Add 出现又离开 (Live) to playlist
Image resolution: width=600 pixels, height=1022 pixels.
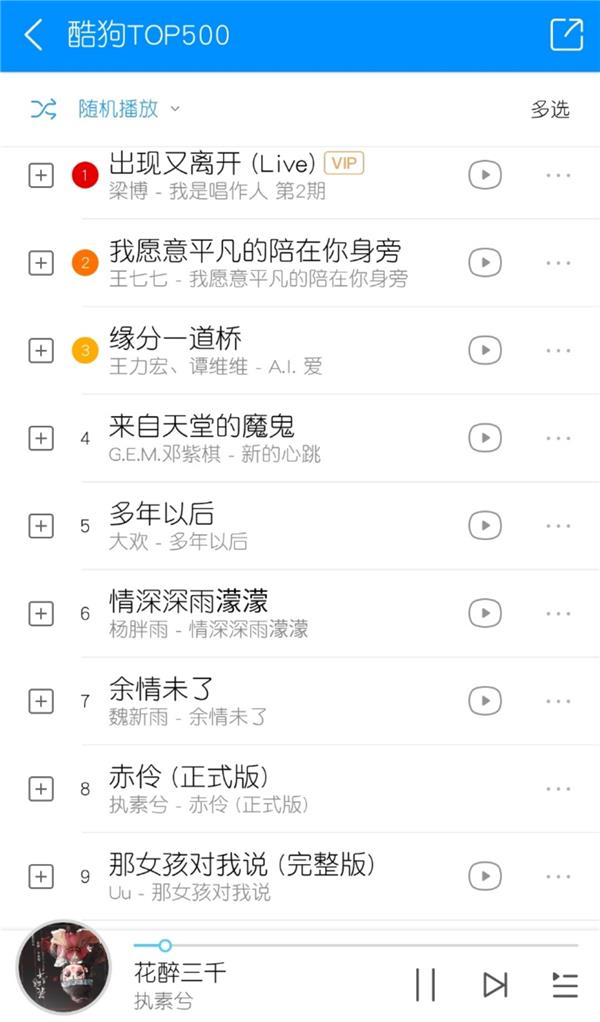[x=40, y=175]
